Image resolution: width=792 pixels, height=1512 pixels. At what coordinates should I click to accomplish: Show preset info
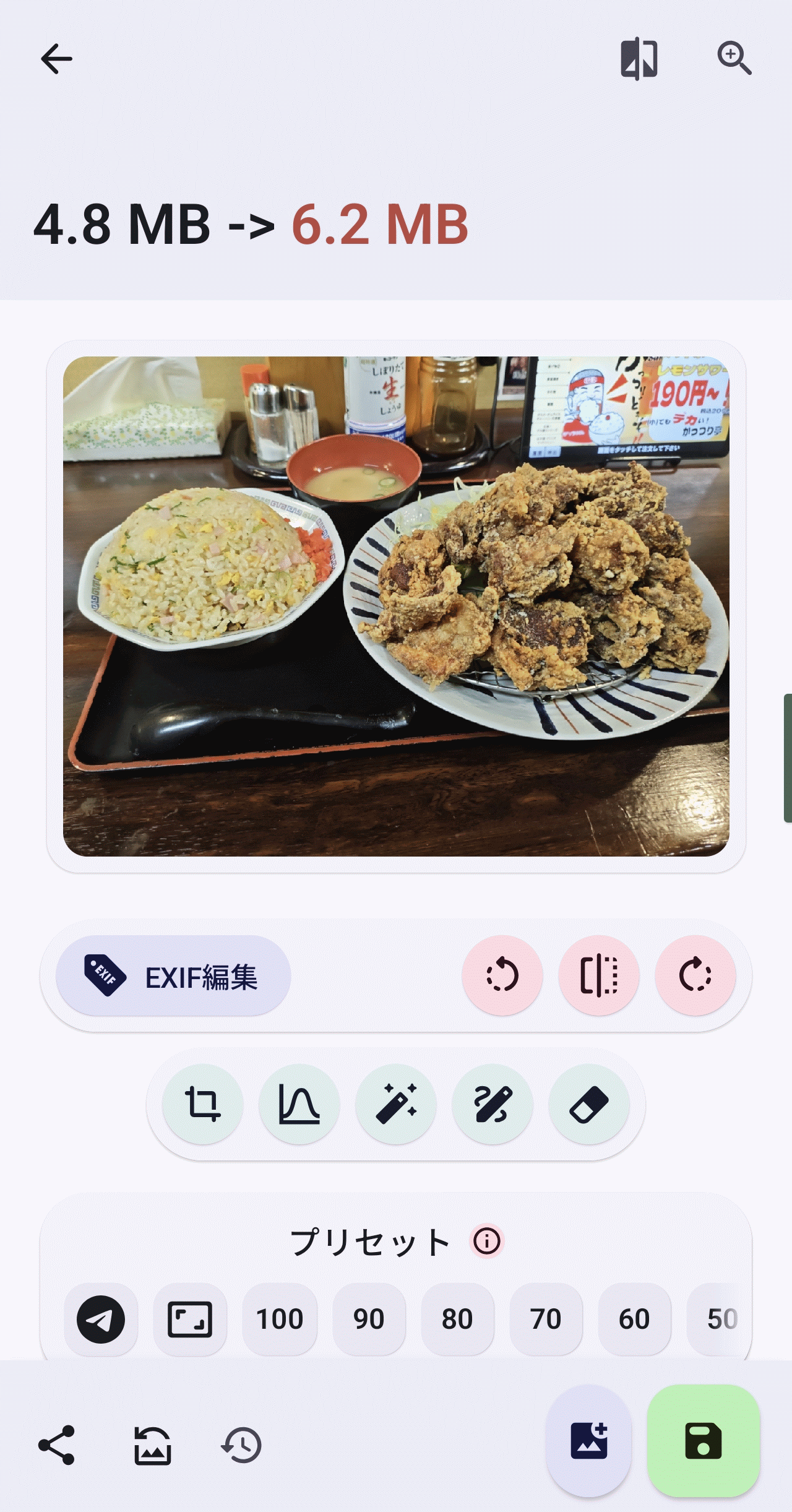[x=488, y=1242]
